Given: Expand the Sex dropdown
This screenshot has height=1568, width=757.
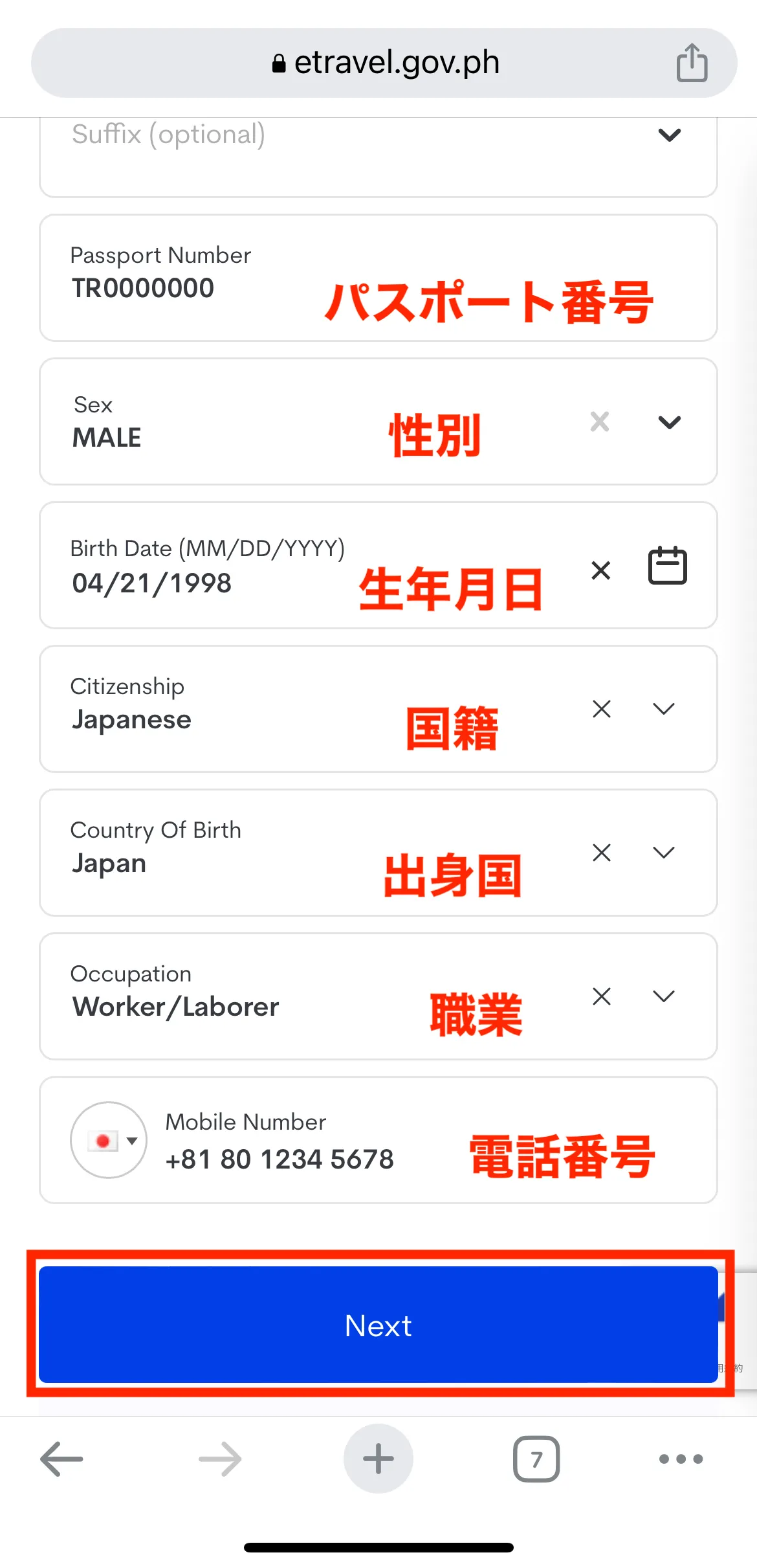Looking at the screenshot, I should [x=669, y=422].
